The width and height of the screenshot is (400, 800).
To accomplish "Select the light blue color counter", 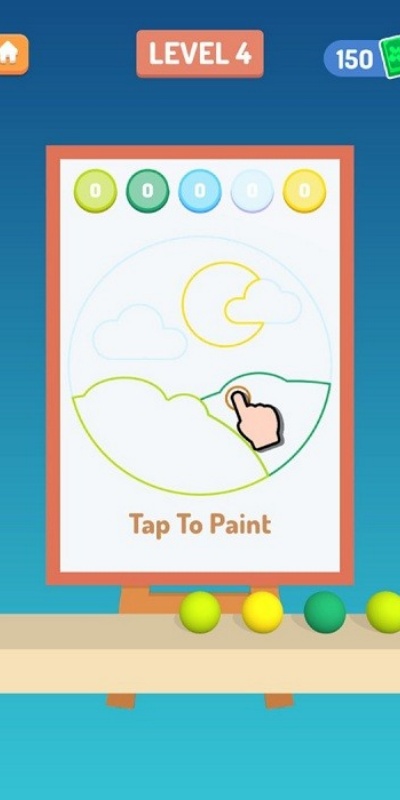I will pos(200,191).
